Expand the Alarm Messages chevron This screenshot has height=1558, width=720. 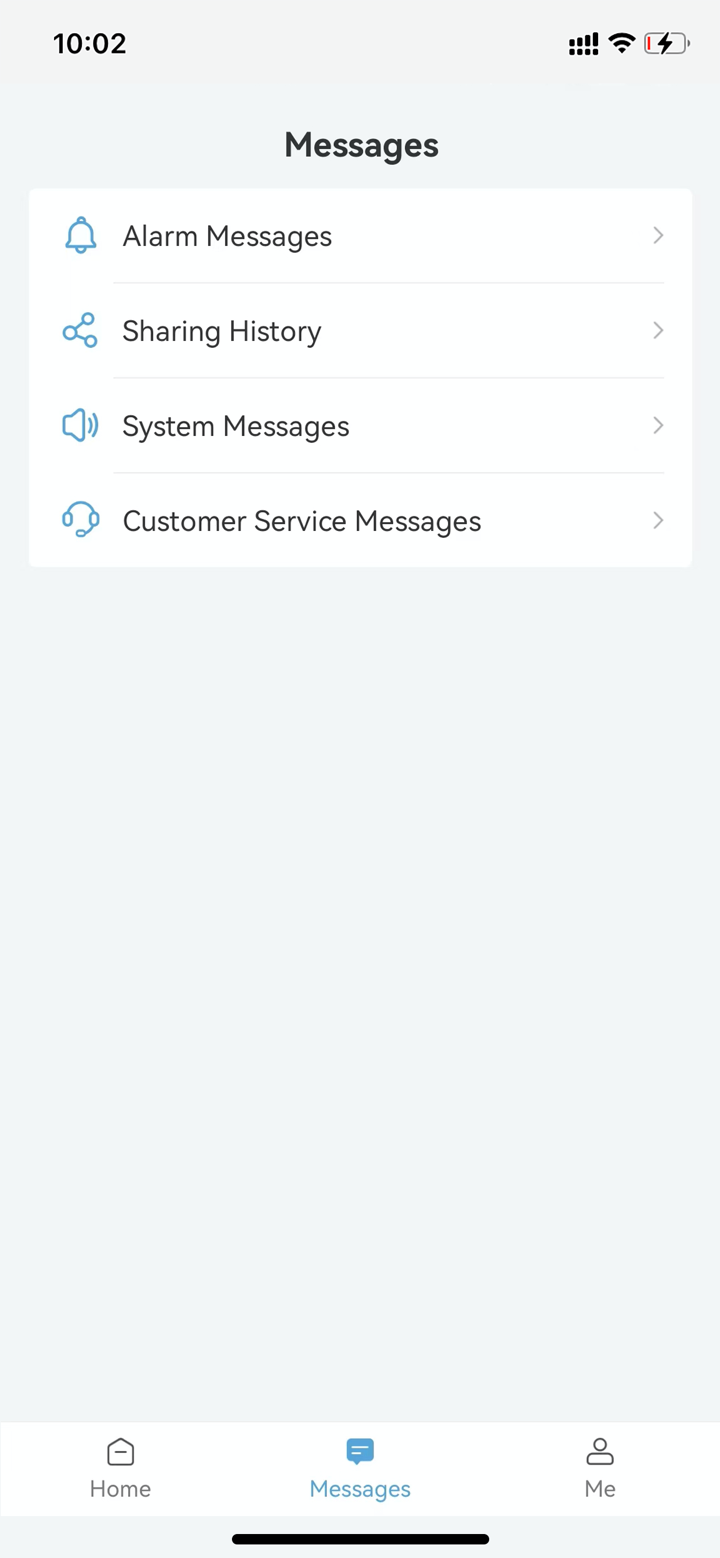click(x=657, y=235)
